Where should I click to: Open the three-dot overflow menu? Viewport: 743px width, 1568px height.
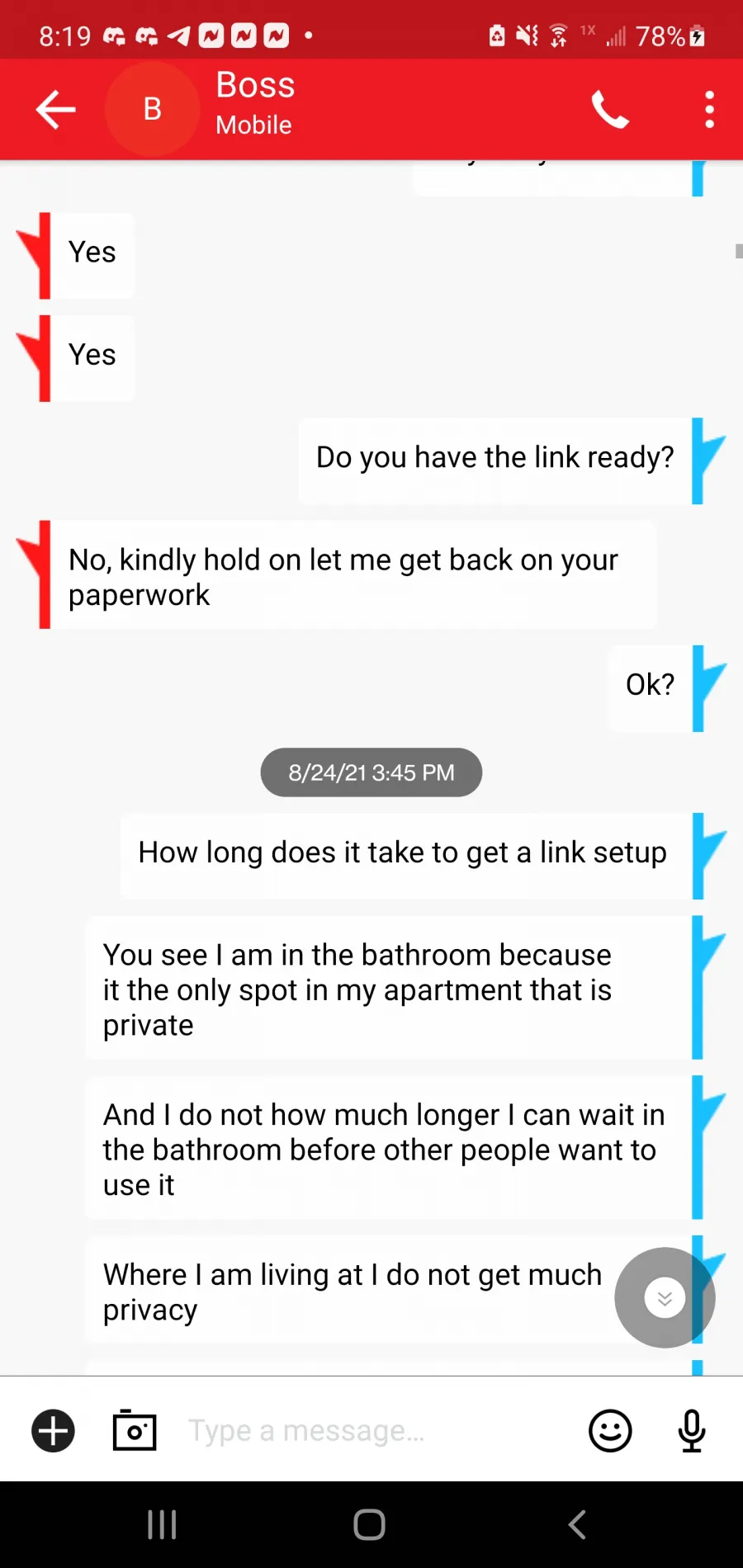point(709,110)
